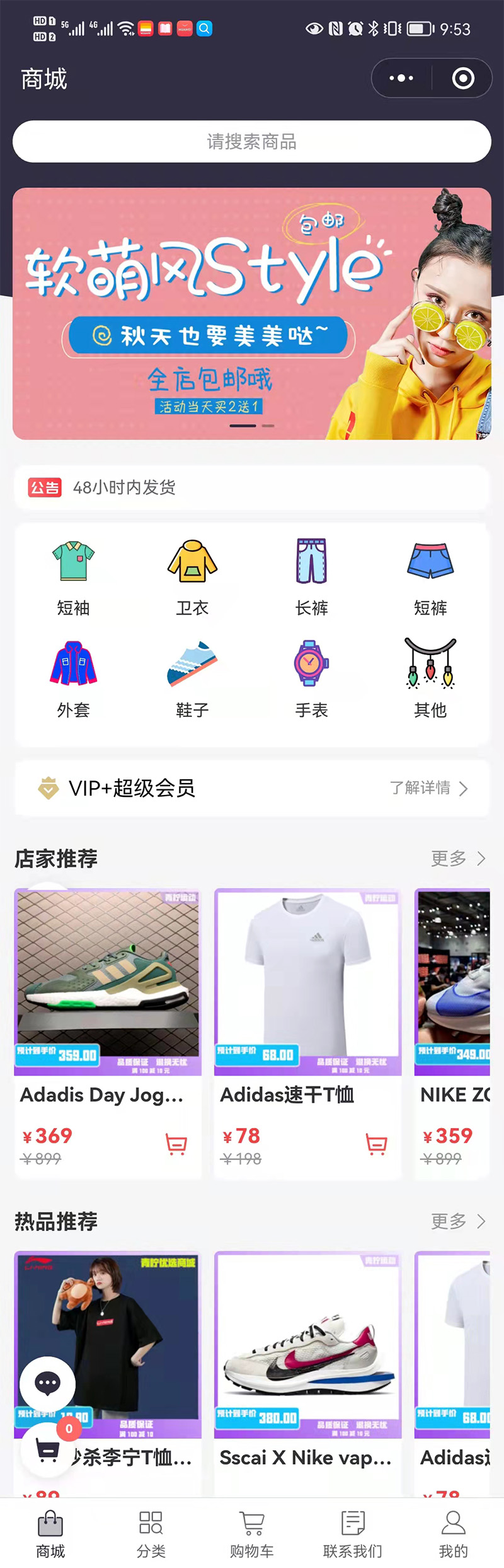Go to the 我的 tab
The width and height of the screenshot is (504, 1568).
pyautogui.click(x=453, y=1533)
